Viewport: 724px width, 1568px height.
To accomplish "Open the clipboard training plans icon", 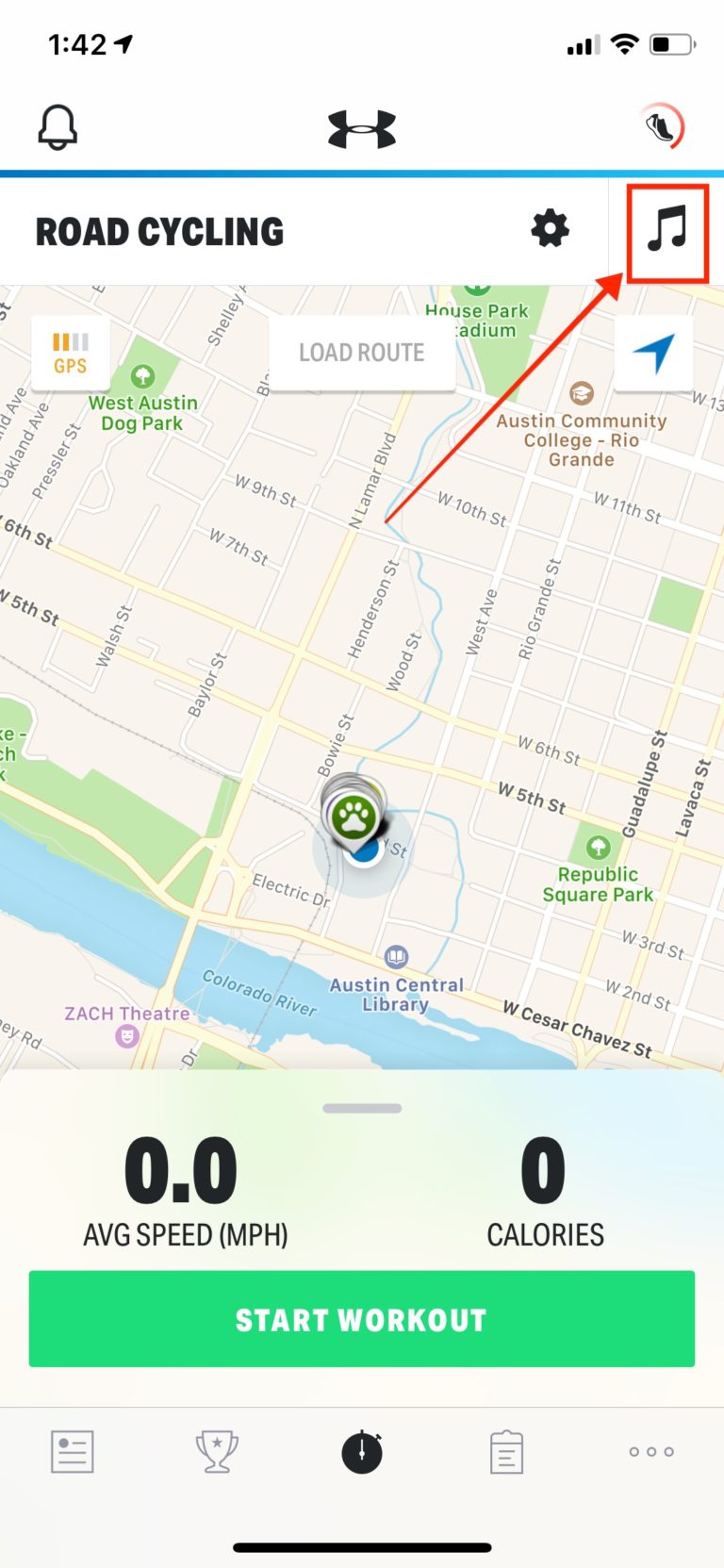I will click(506, 1452).
